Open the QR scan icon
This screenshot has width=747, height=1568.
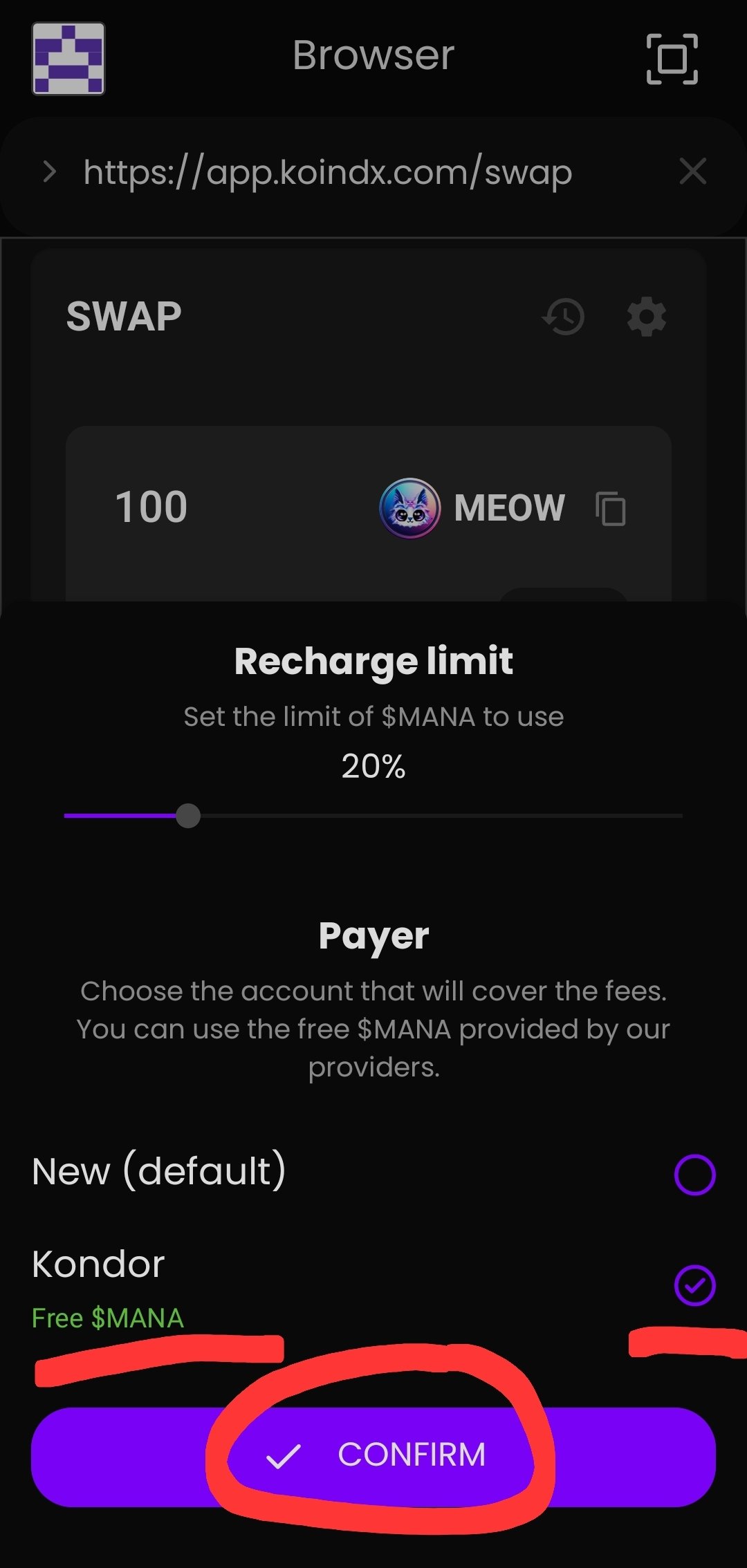[x=672, y=59]
